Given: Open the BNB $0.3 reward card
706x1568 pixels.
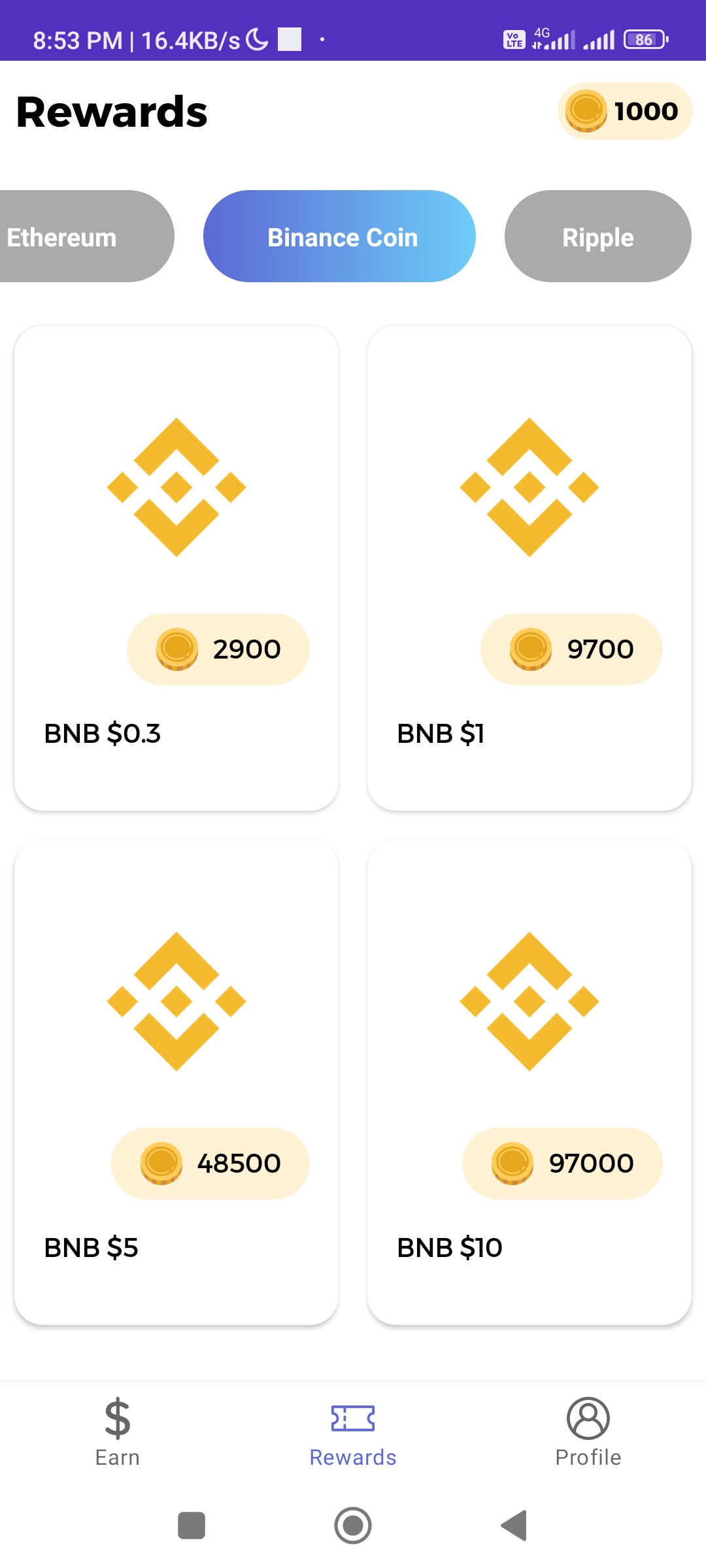Looking at the screenshot, I should click(176, 567).
